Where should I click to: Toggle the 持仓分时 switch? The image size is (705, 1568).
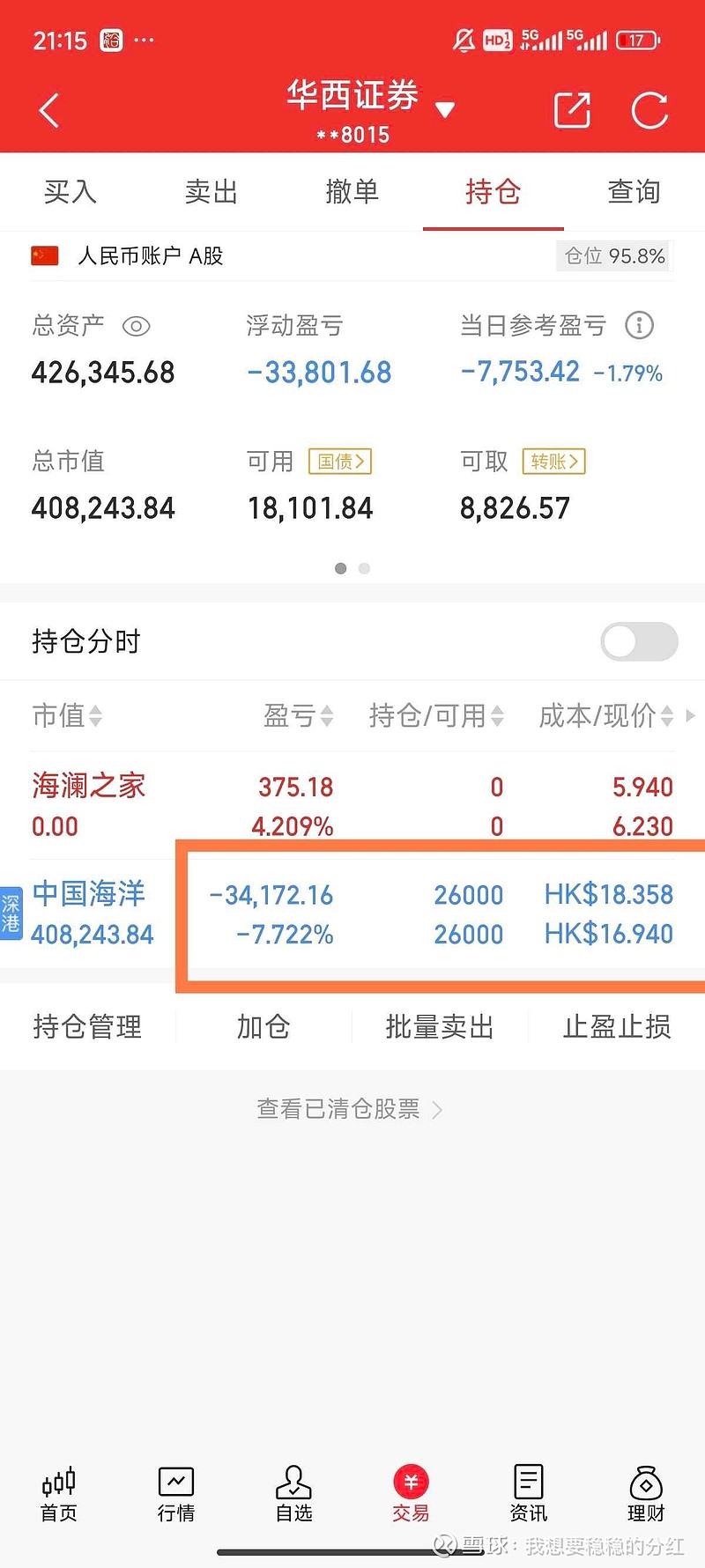[639, 641]
